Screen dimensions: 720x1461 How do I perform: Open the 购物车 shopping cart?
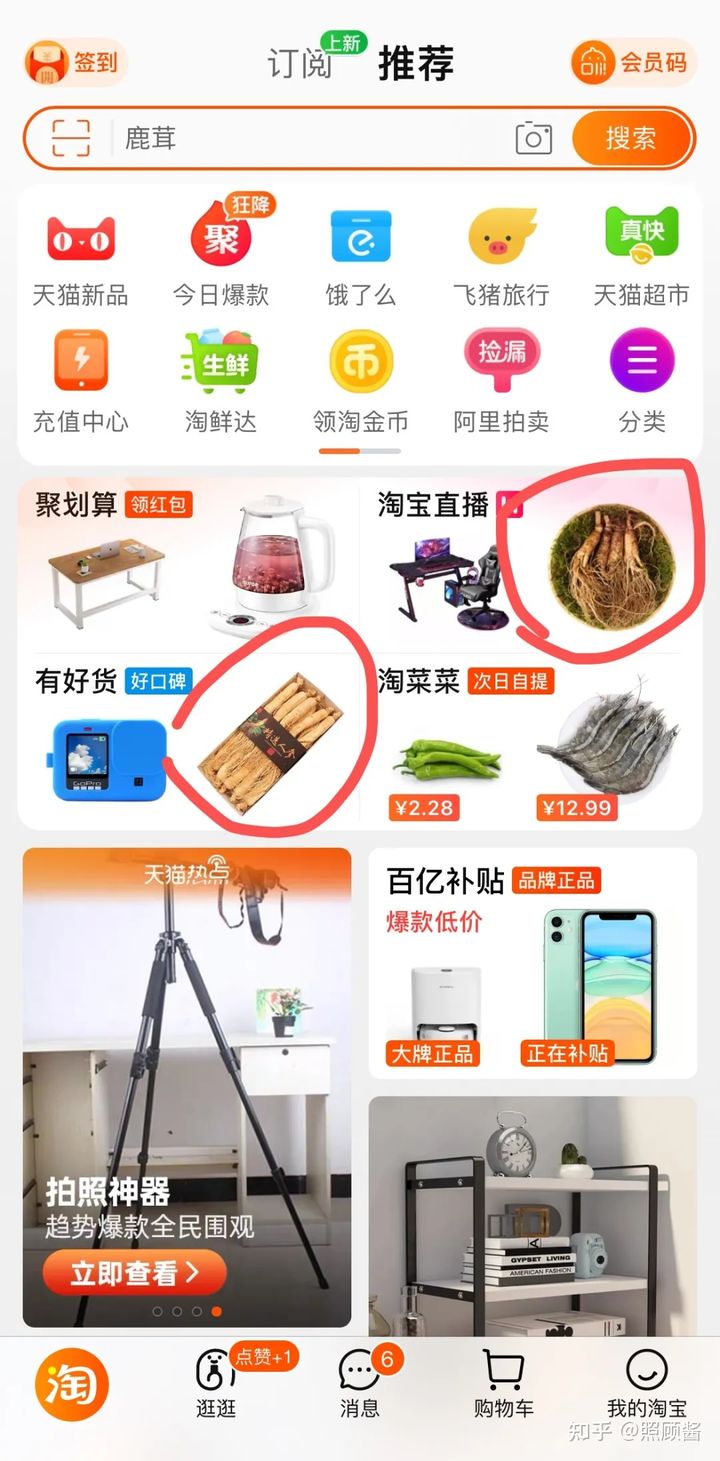[502, 1385]
